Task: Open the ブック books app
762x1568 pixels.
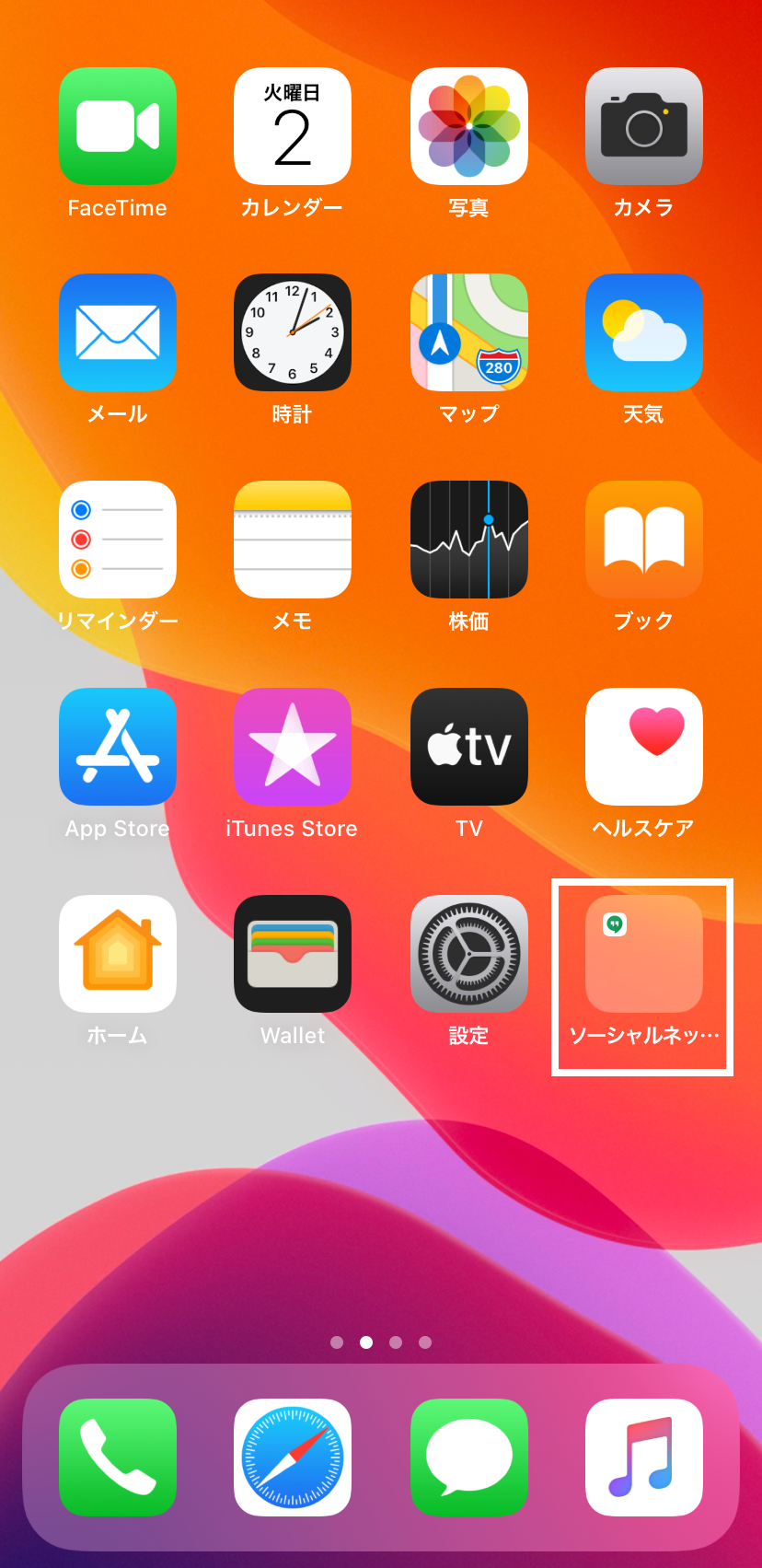Action: (643, 540)
